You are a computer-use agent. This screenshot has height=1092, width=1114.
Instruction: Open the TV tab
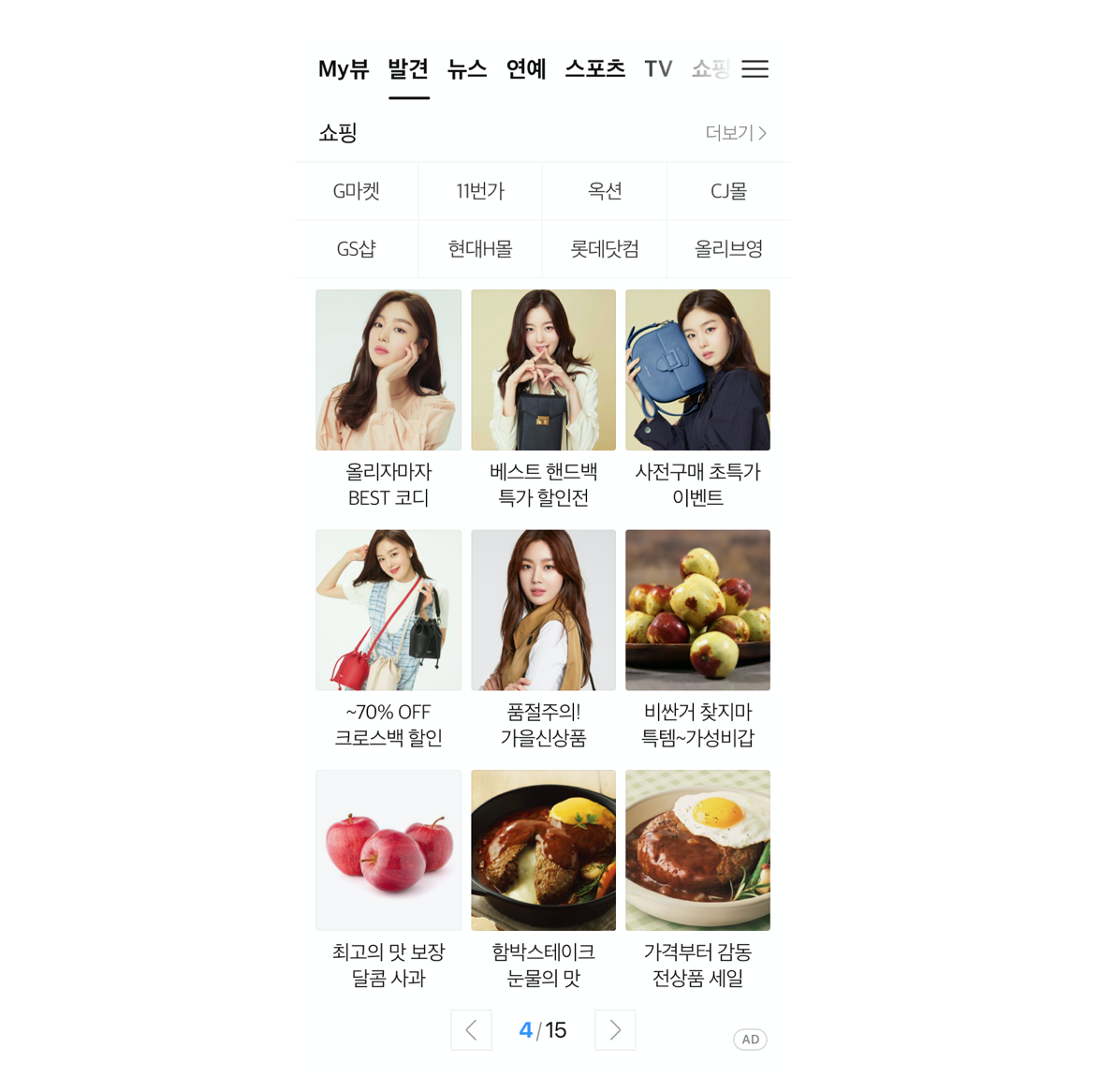click(x=658, y=69)
